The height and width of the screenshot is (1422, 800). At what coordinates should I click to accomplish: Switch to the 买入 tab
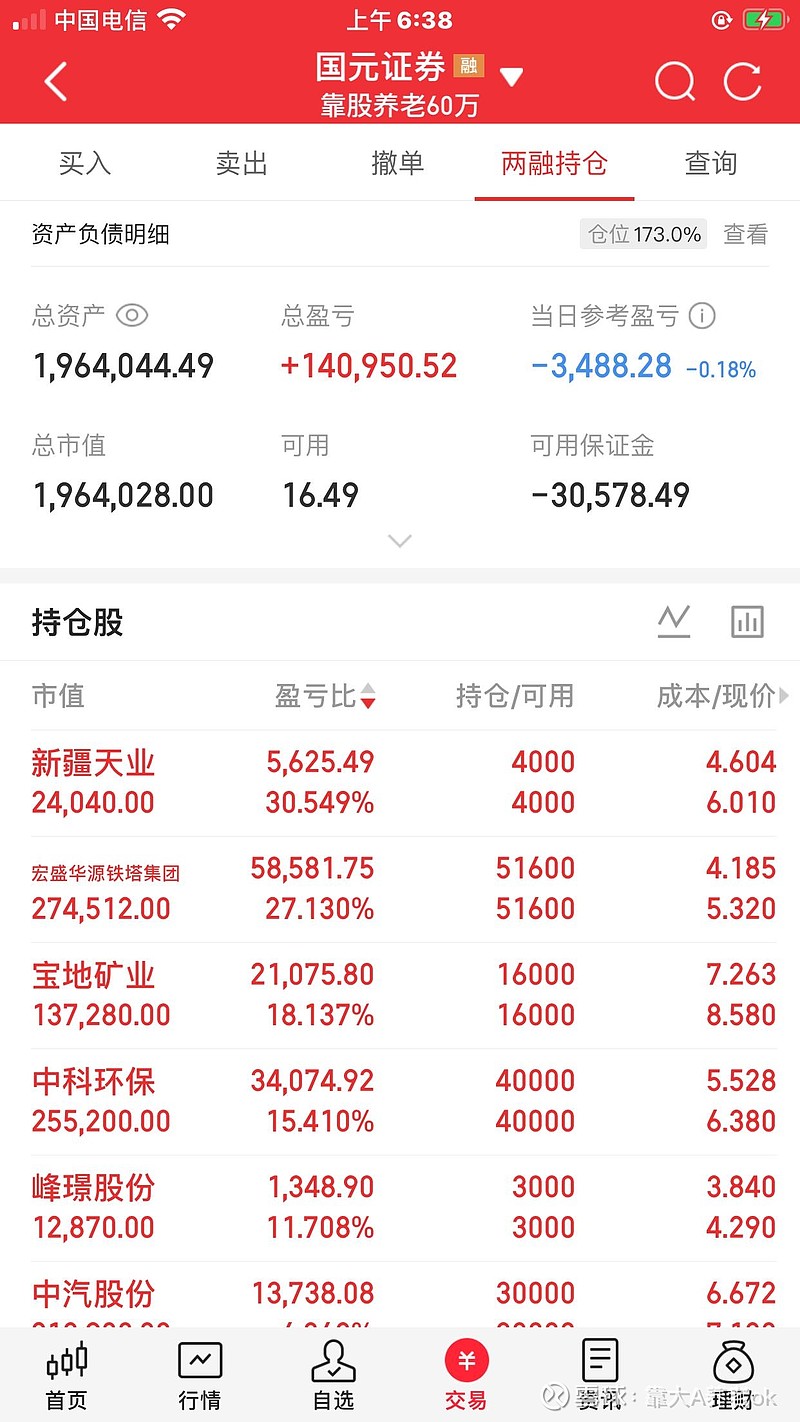tap(85, 163)
